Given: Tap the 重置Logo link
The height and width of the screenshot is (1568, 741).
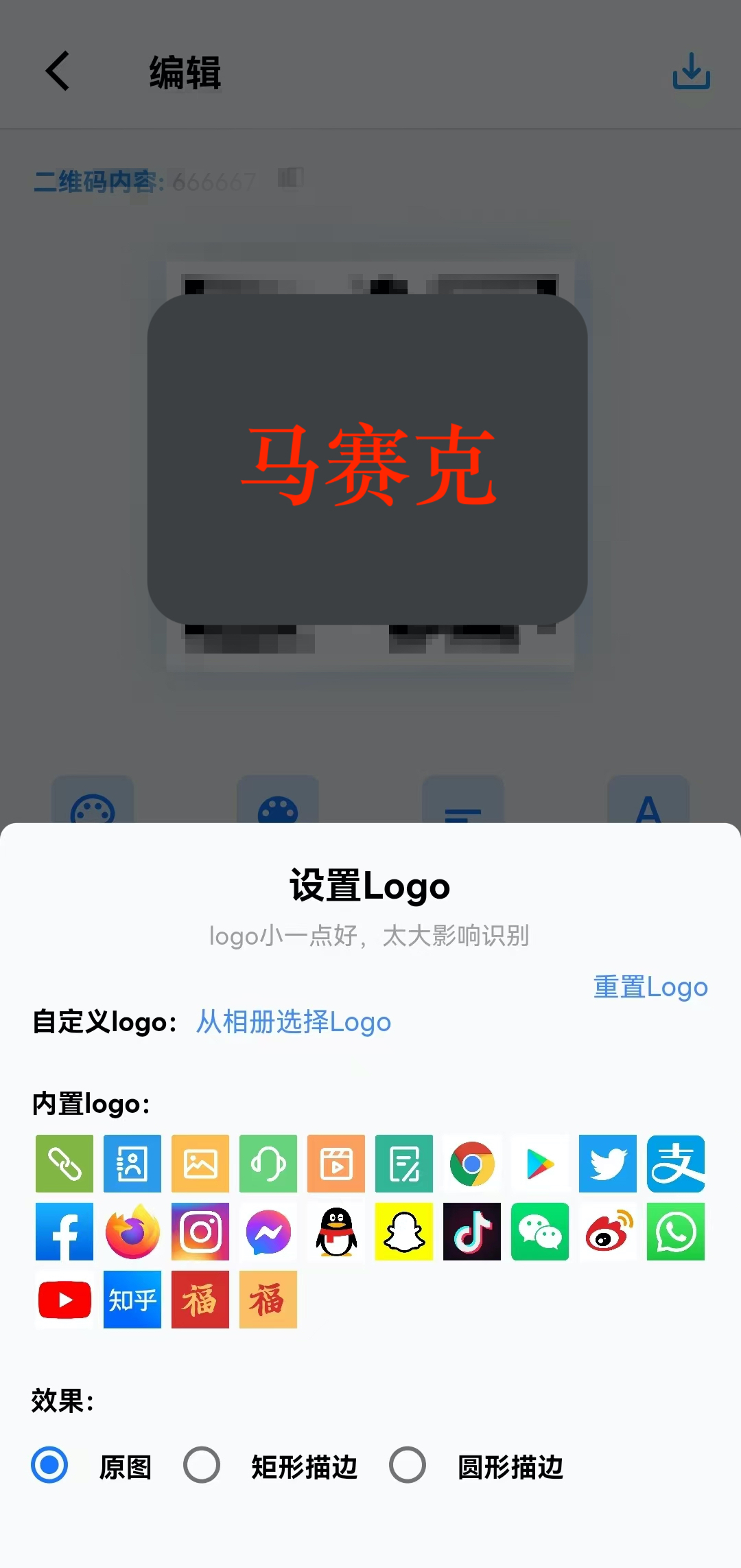Looking at the screenshot, I should click(x=650, y=987).
